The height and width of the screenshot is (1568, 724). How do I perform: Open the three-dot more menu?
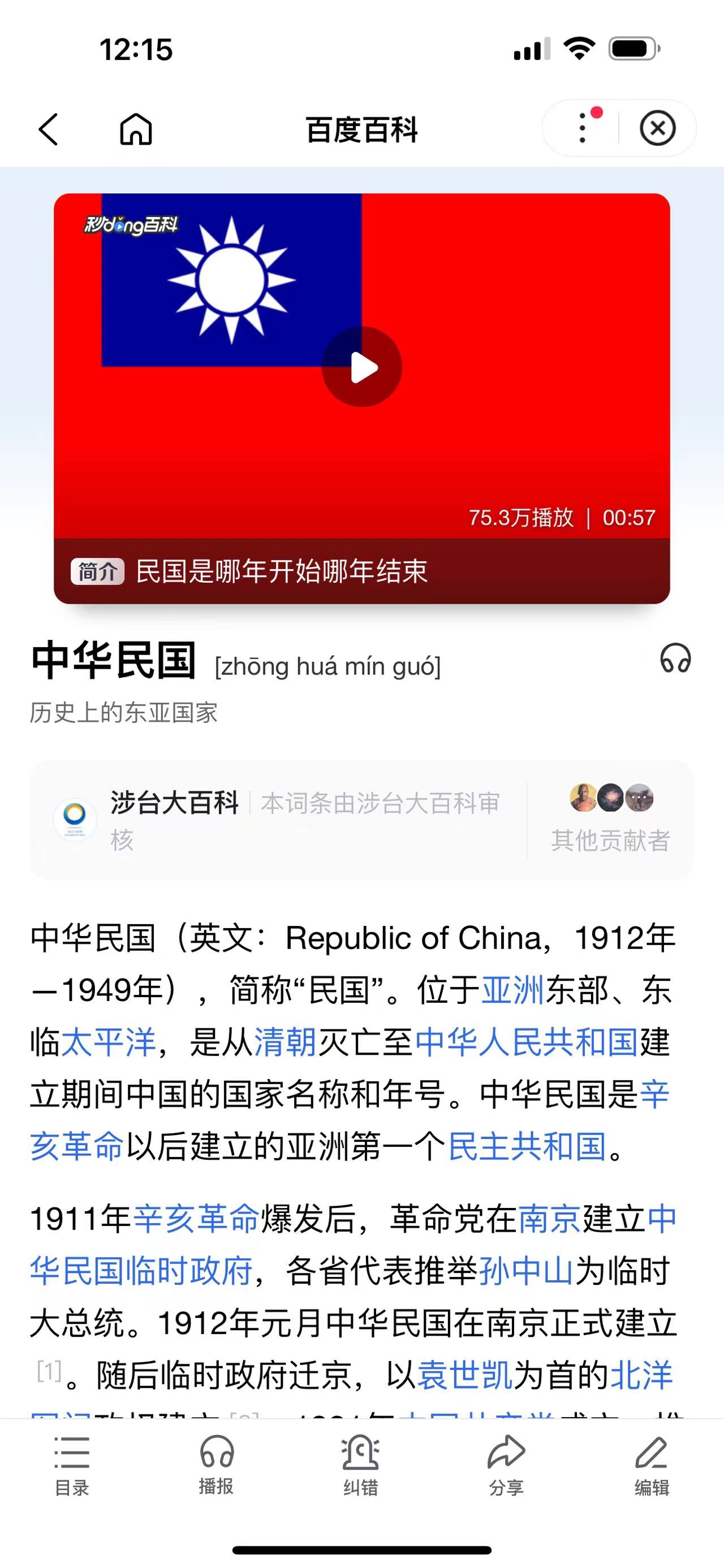point(583,128)
